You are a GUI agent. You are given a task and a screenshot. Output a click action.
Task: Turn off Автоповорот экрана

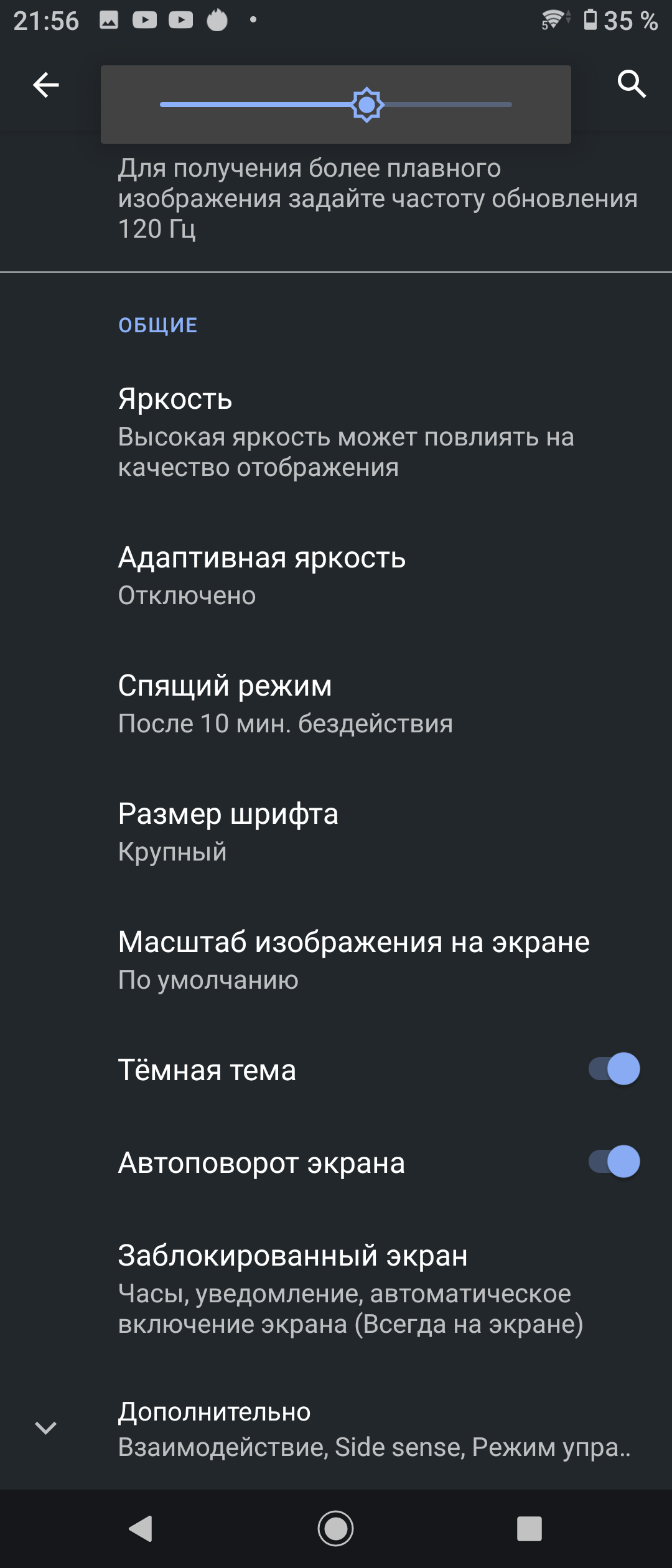614,1162
